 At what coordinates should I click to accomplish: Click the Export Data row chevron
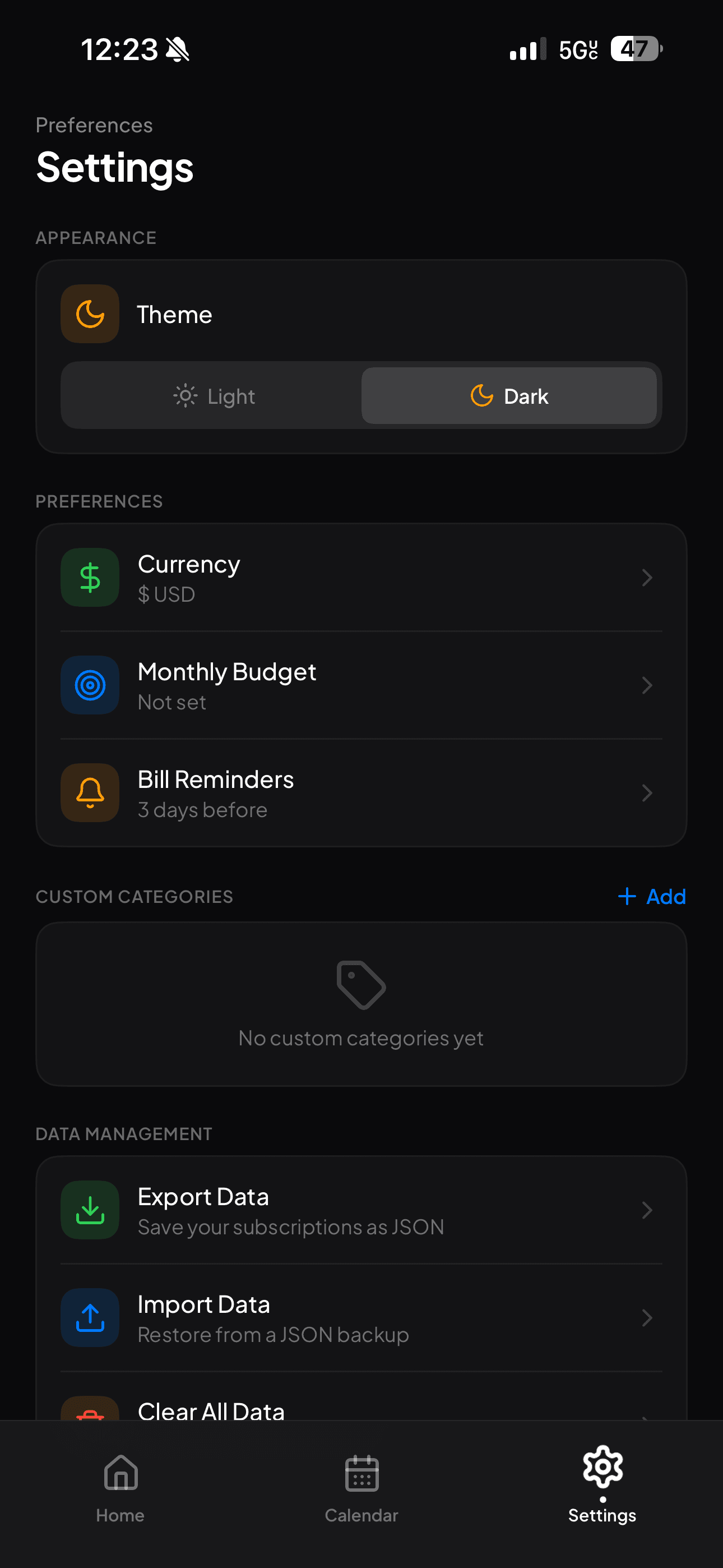click(x=647, y=1210)
